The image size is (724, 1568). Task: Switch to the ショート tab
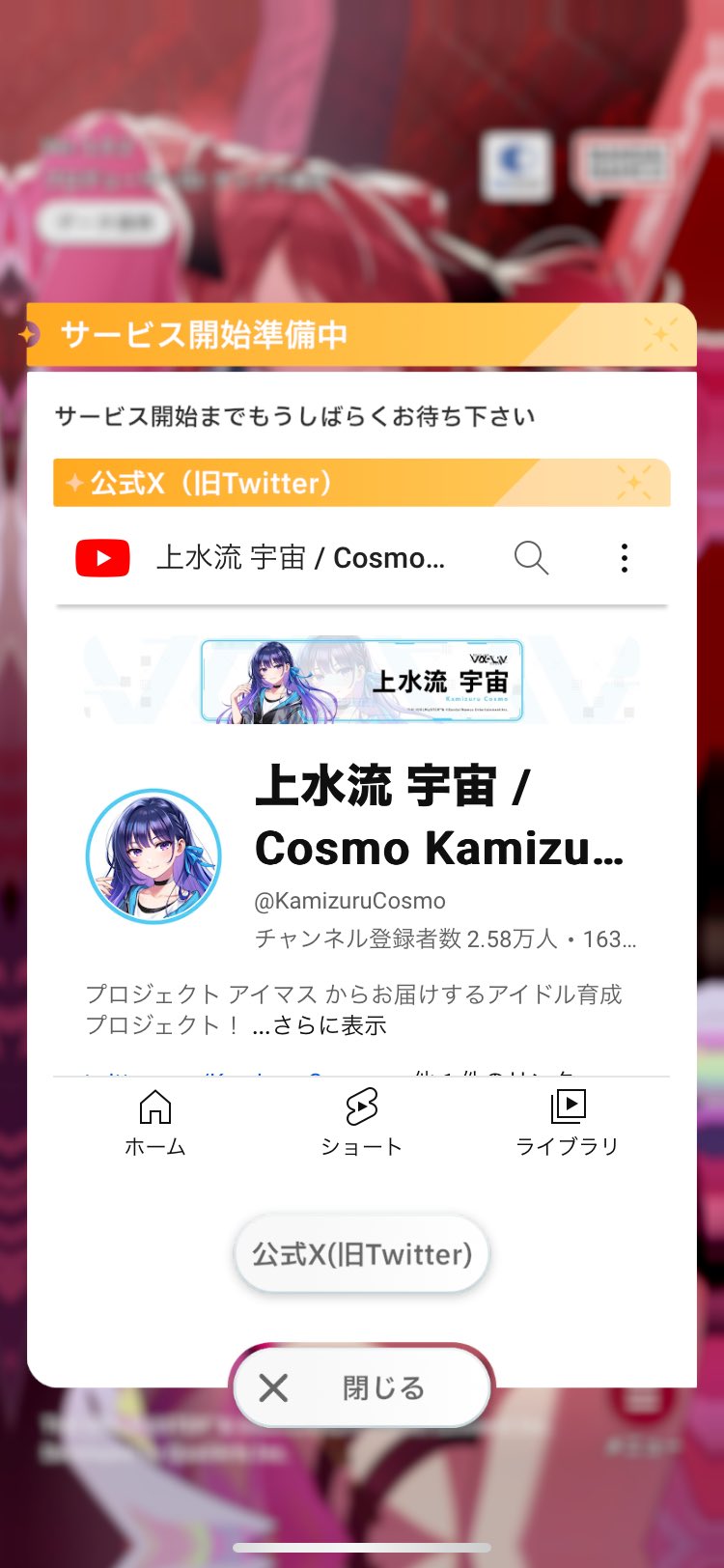coord(361,1122)
